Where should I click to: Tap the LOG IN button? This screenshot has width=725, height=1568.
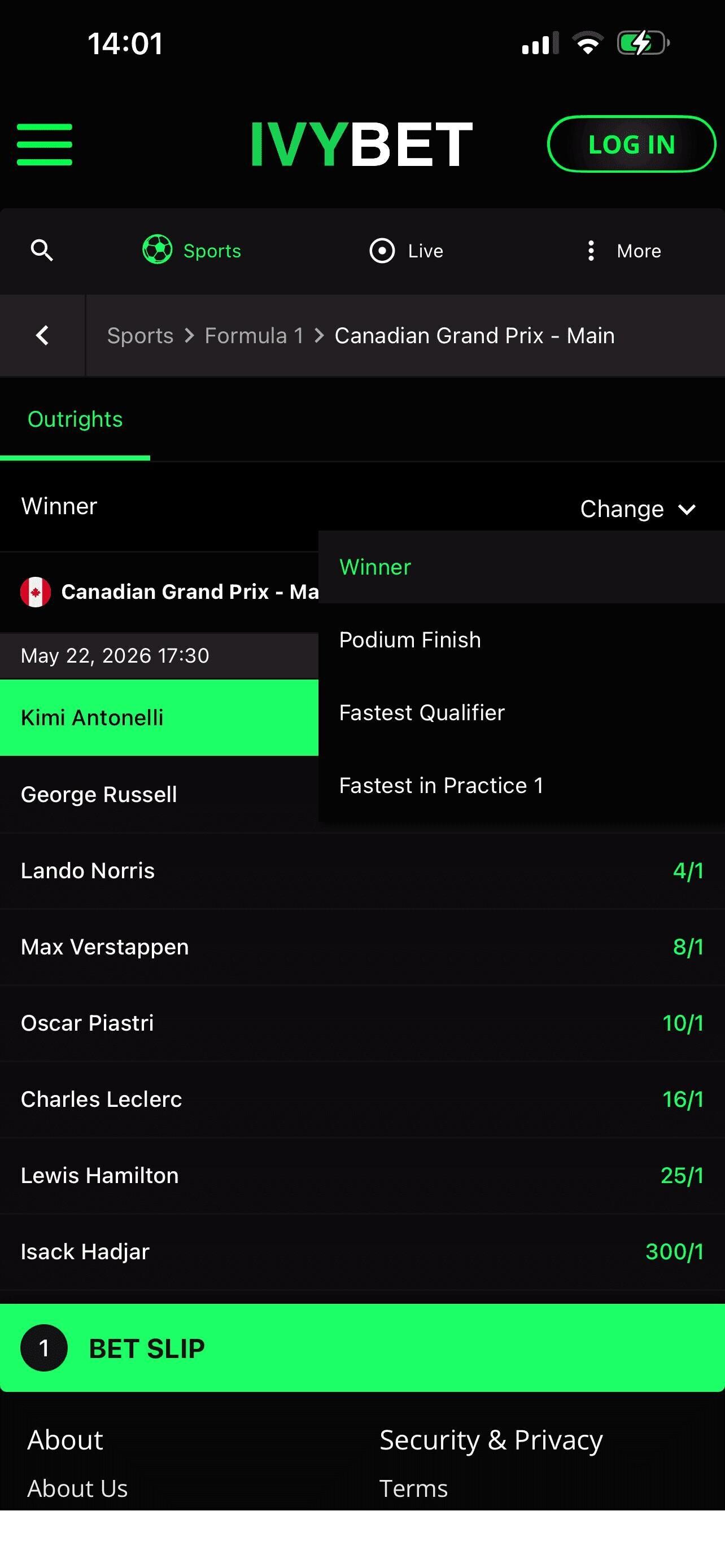[631, 144]
